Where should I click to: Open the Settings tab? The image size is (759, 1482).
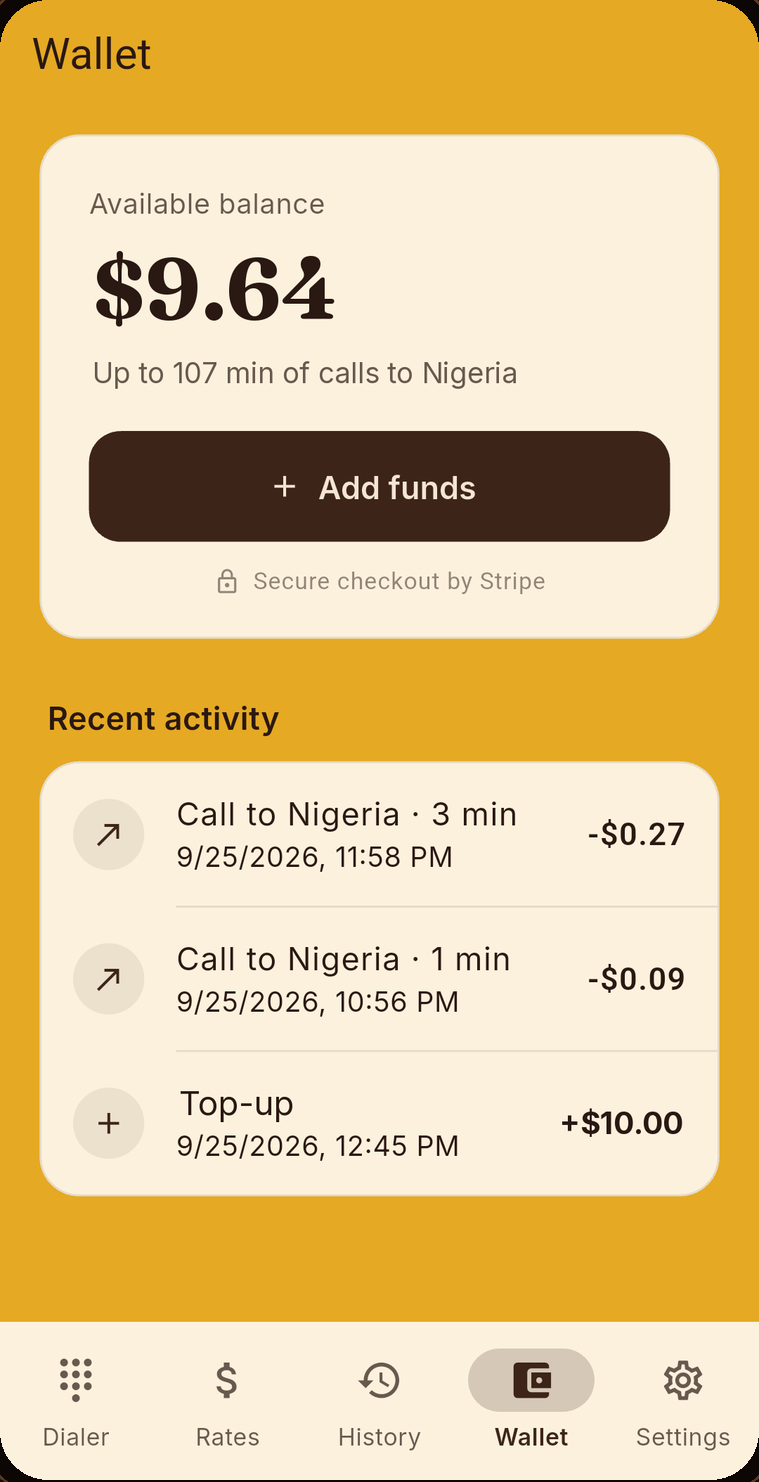point(683,1402)
